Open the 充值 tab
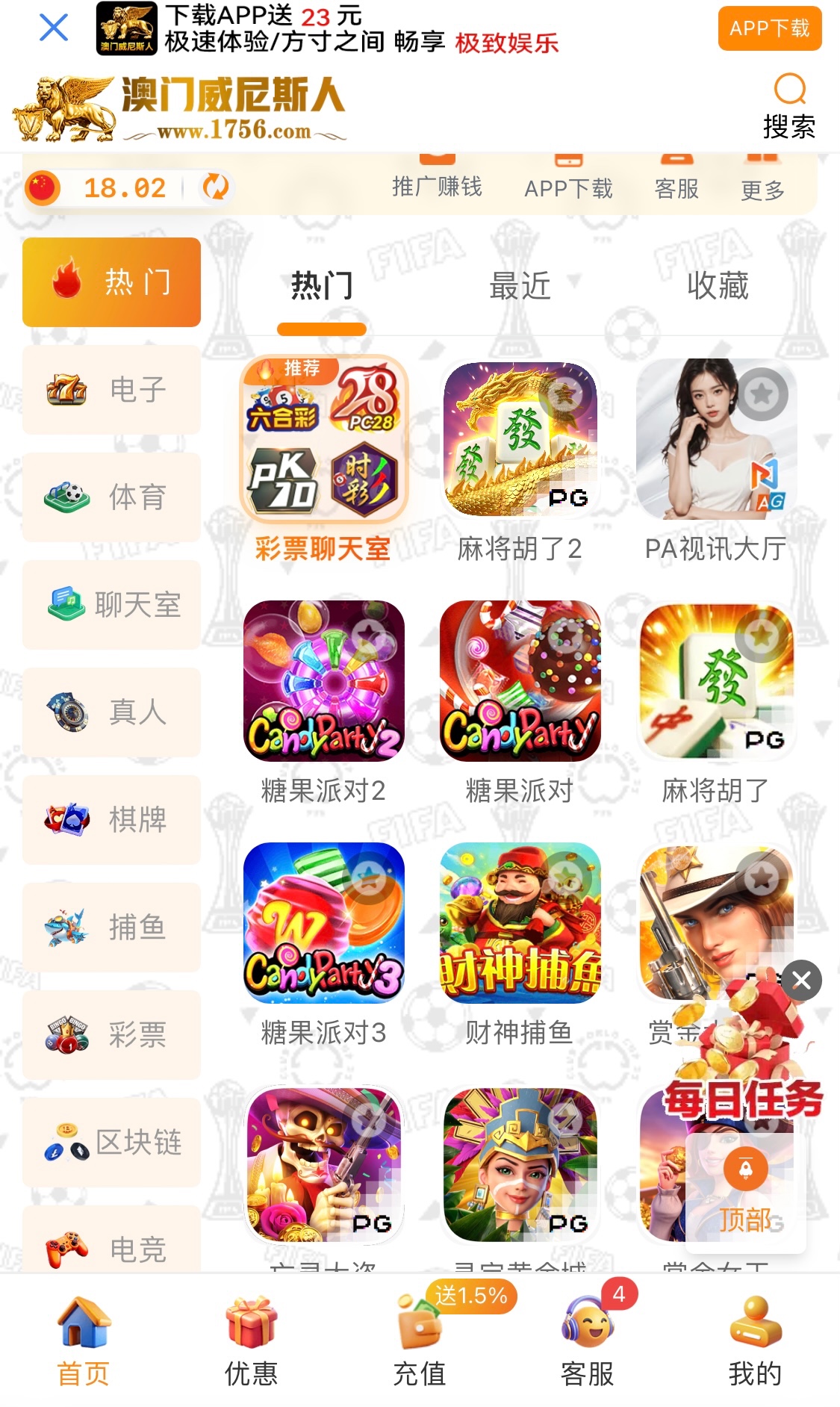This screenshot has width=840, height=1407. point(420,1341)
